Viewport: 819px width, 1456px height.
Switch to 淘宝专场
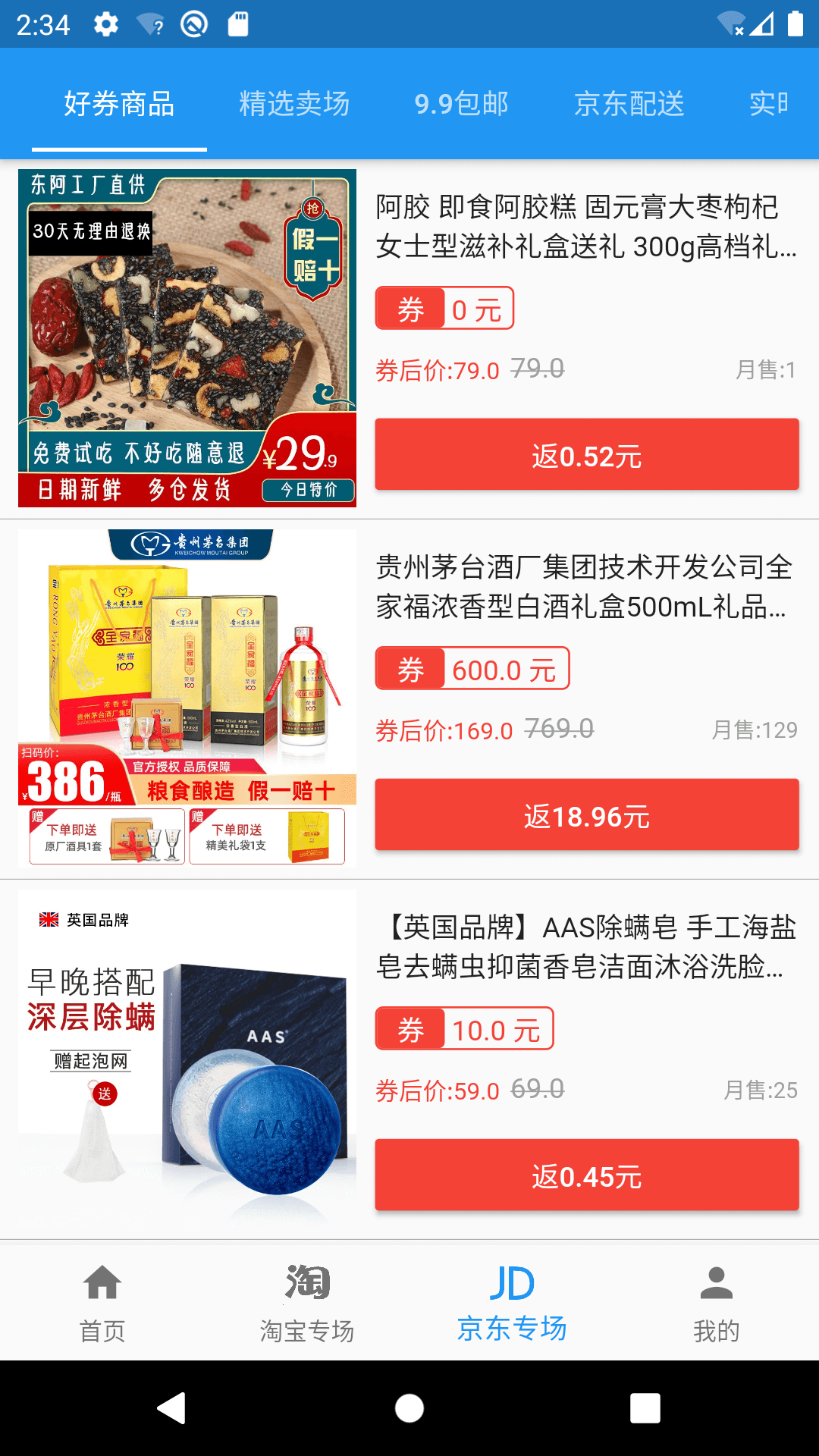click(307, 1301)
